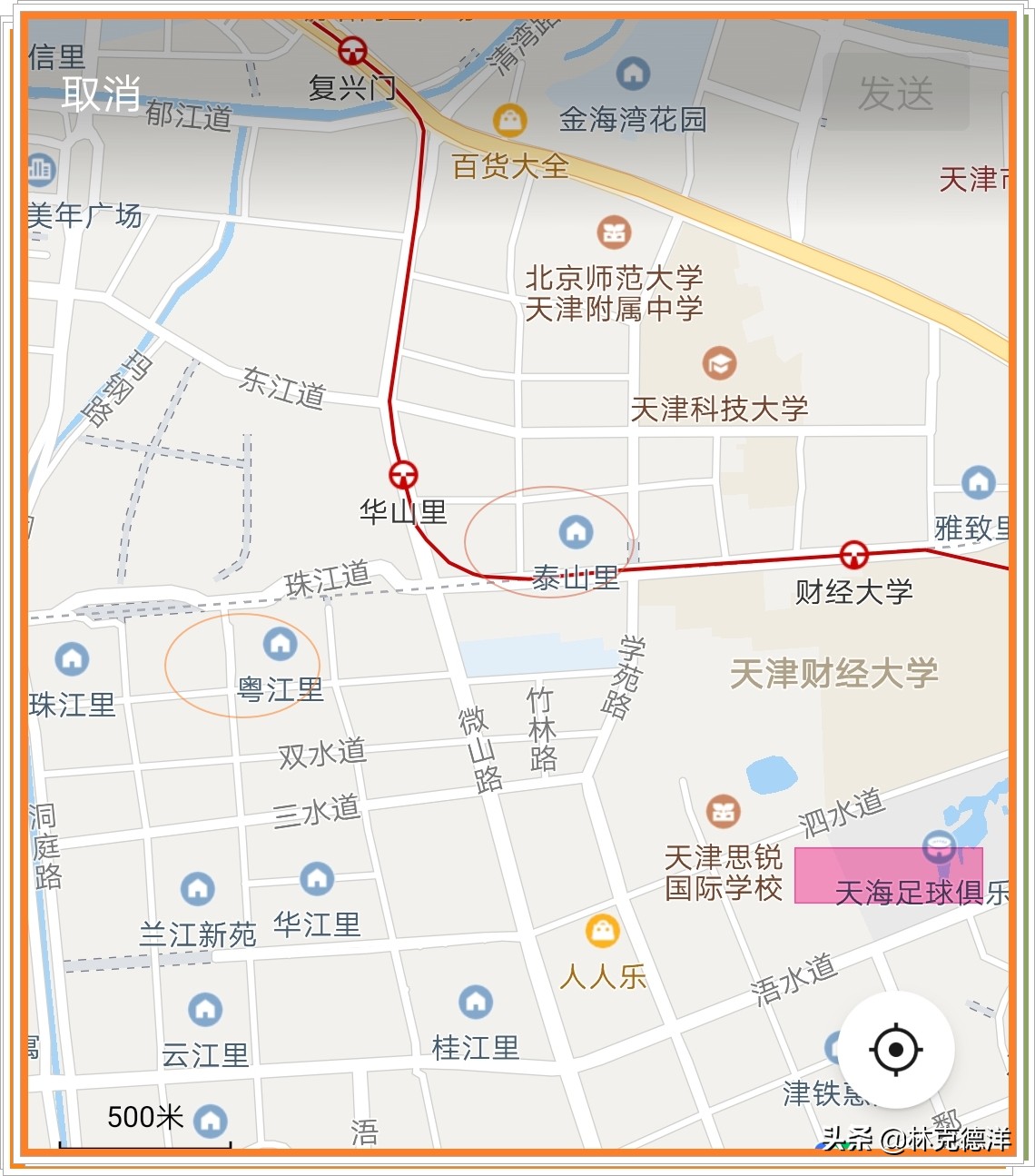Click the GPS locate-me button

pos(894,1049)
